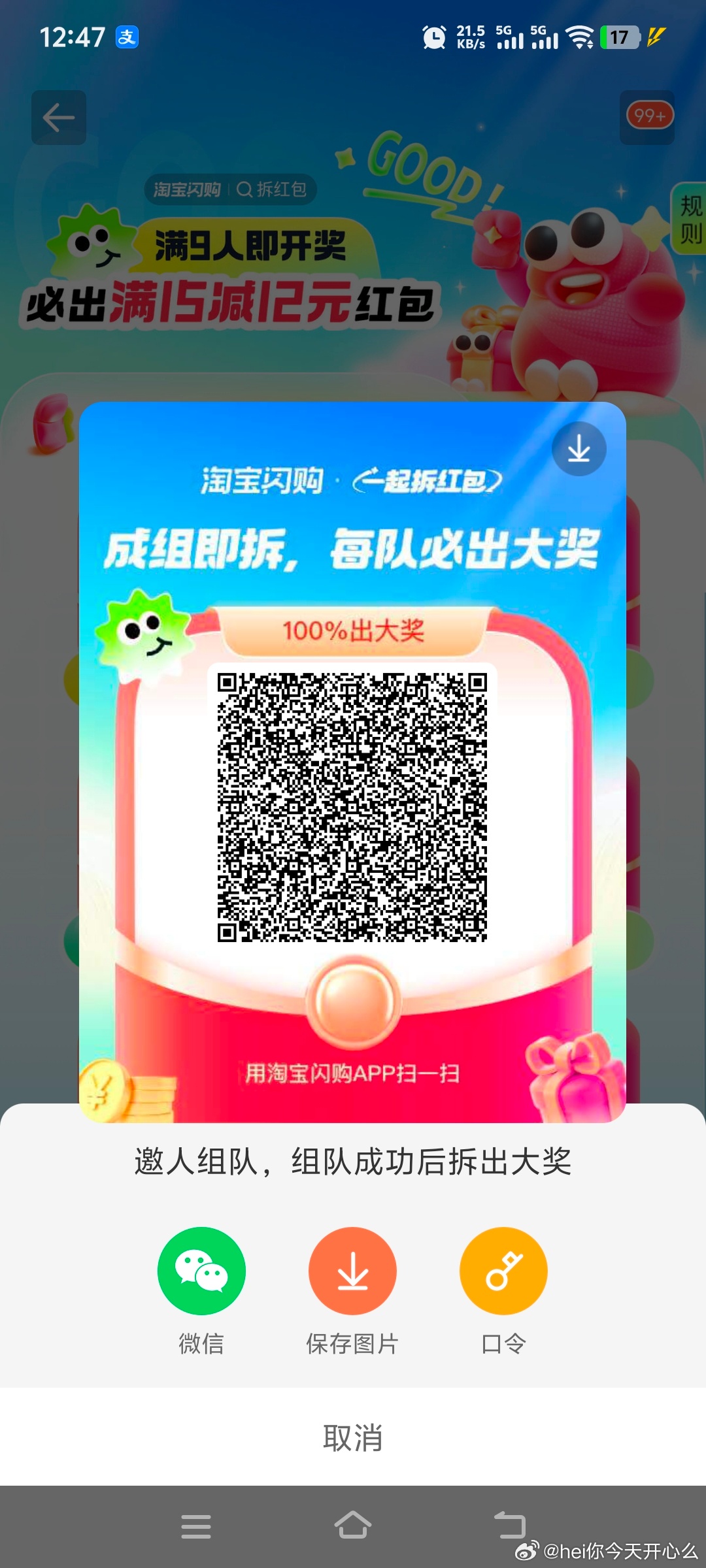The height and width of the screenshot is (1568, 706).
Task: Tap 保存图片 to save the poster
Action: (x=352, y=1271)
